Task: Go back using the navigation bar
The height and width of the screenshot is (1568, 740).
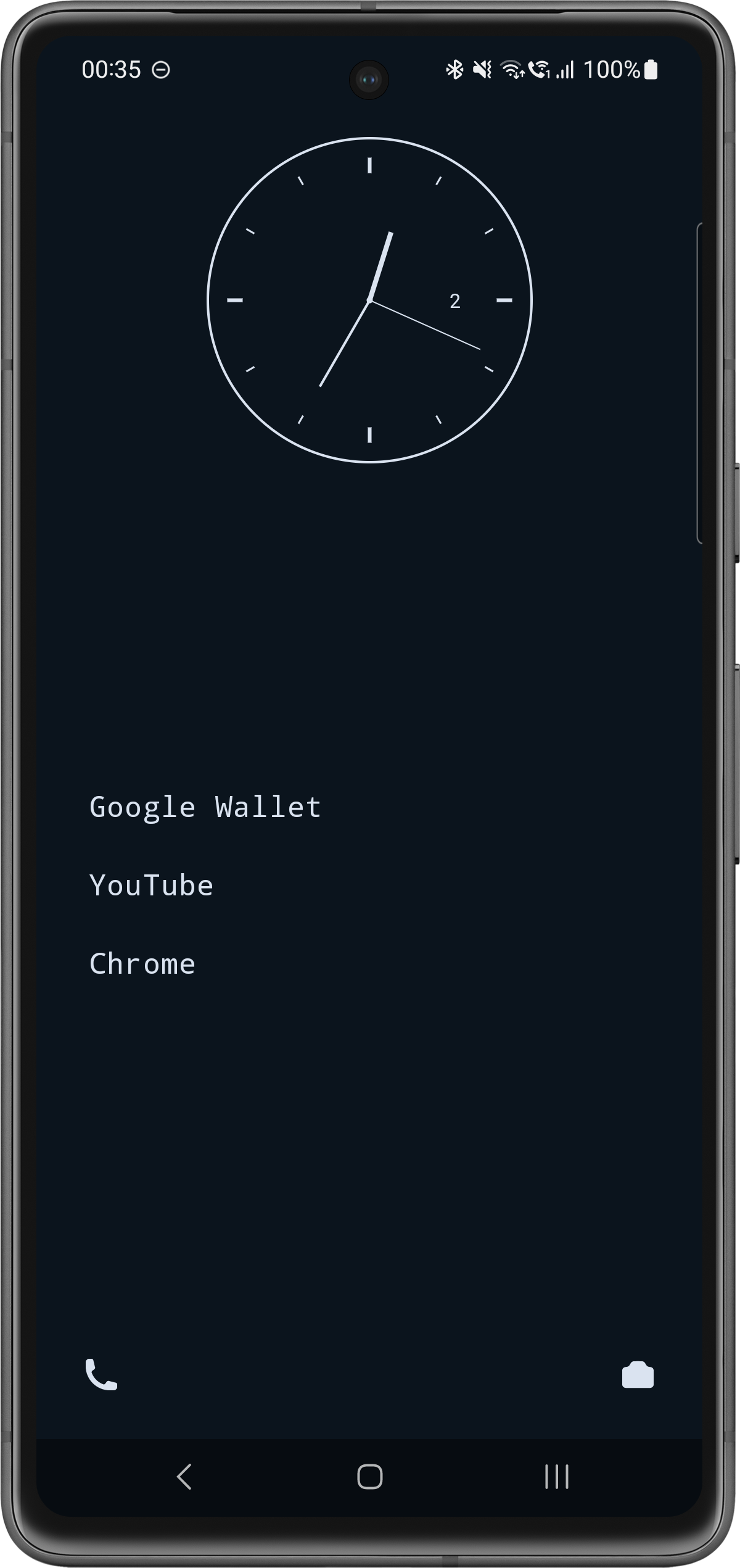Action: (x=184, y=1477)
